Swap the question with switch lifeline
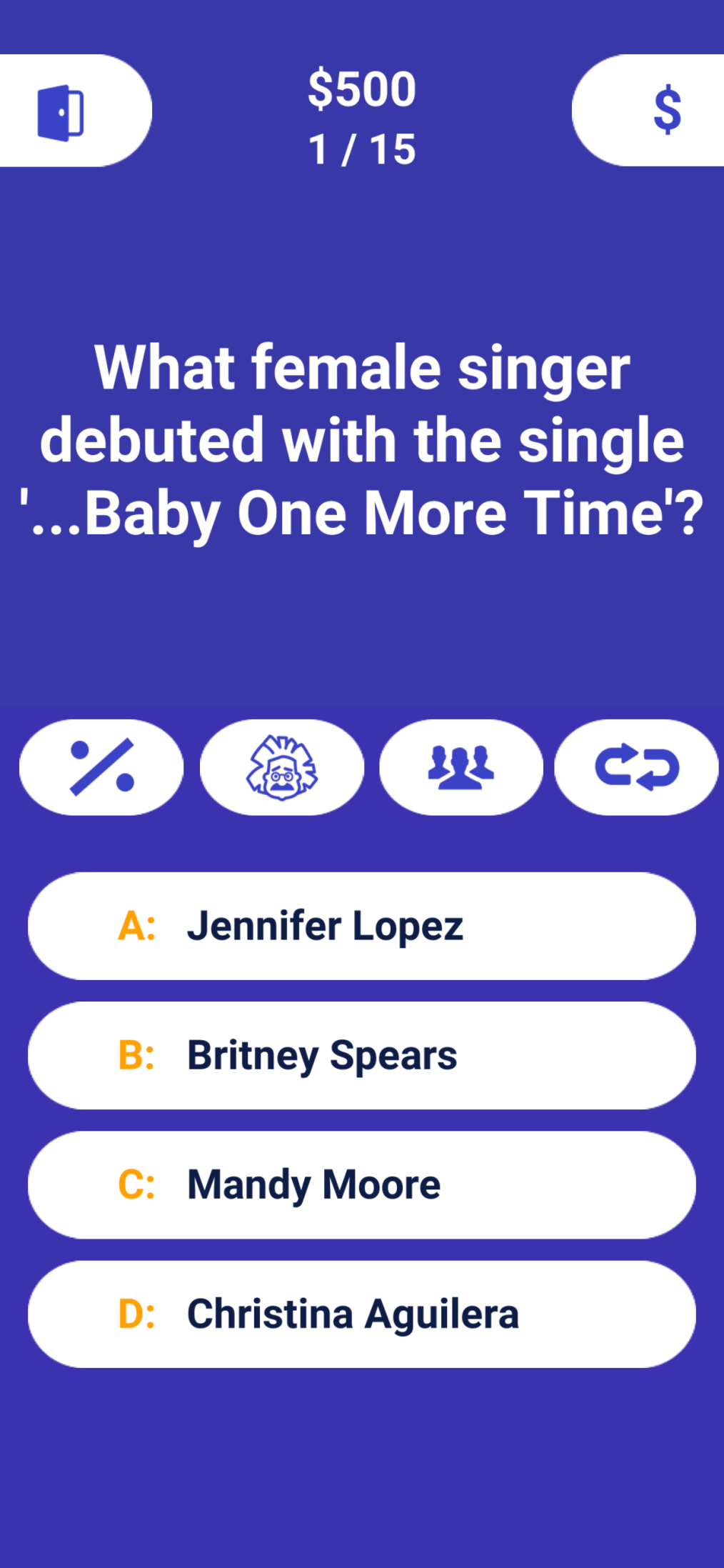The height and width of the screenshot is (1568, 724). pyautogui.click(x=637, y=767)
